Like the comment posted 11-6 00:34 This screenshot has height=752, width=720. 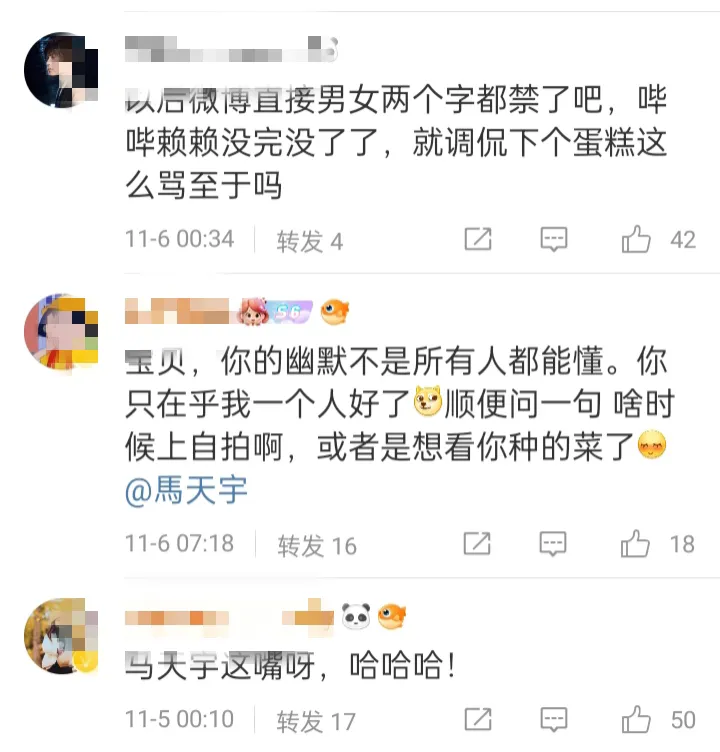[636, 240]
